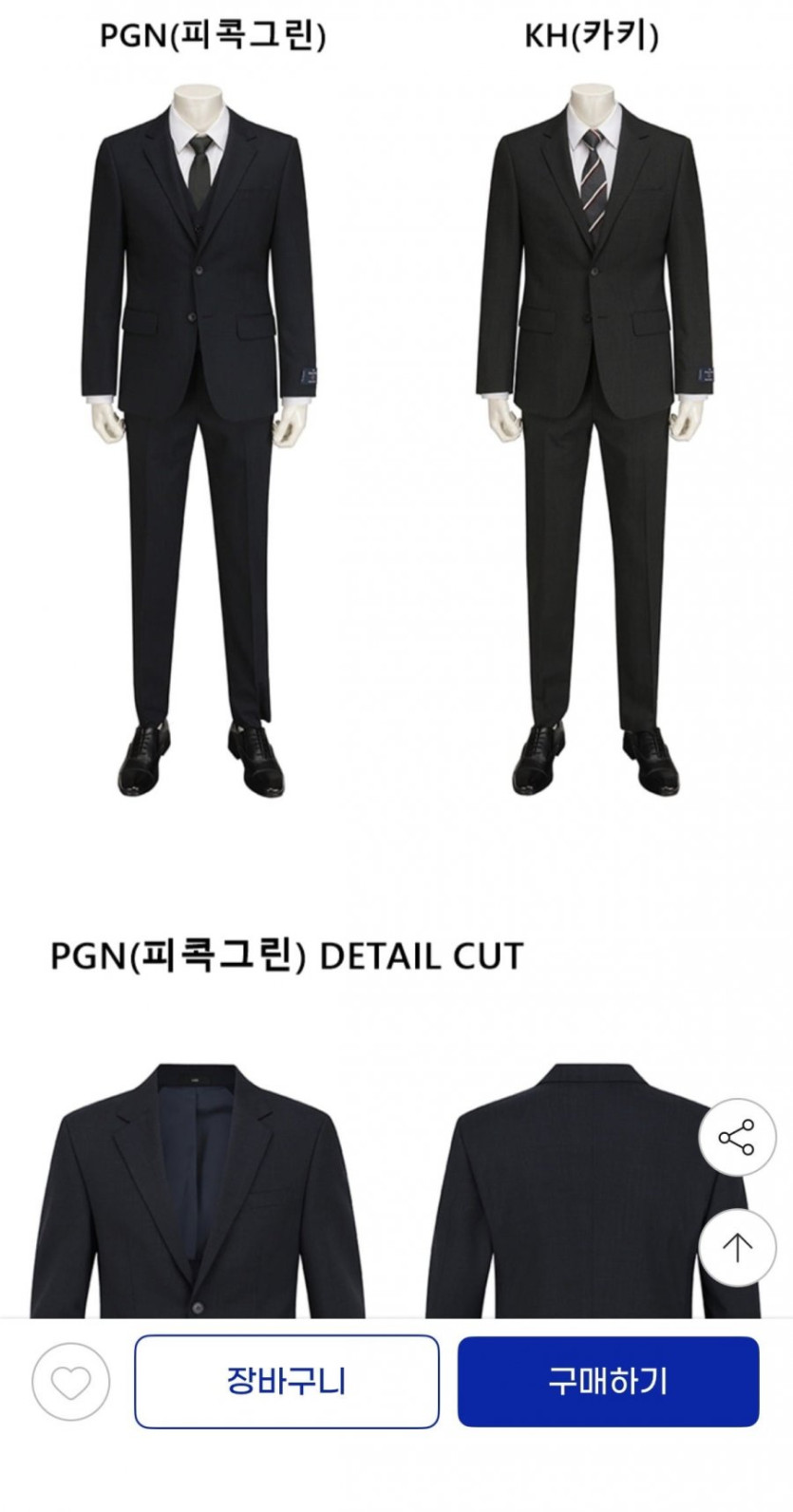
Task: Tap 구매하기 to buy now
Action: (609, 1381)
